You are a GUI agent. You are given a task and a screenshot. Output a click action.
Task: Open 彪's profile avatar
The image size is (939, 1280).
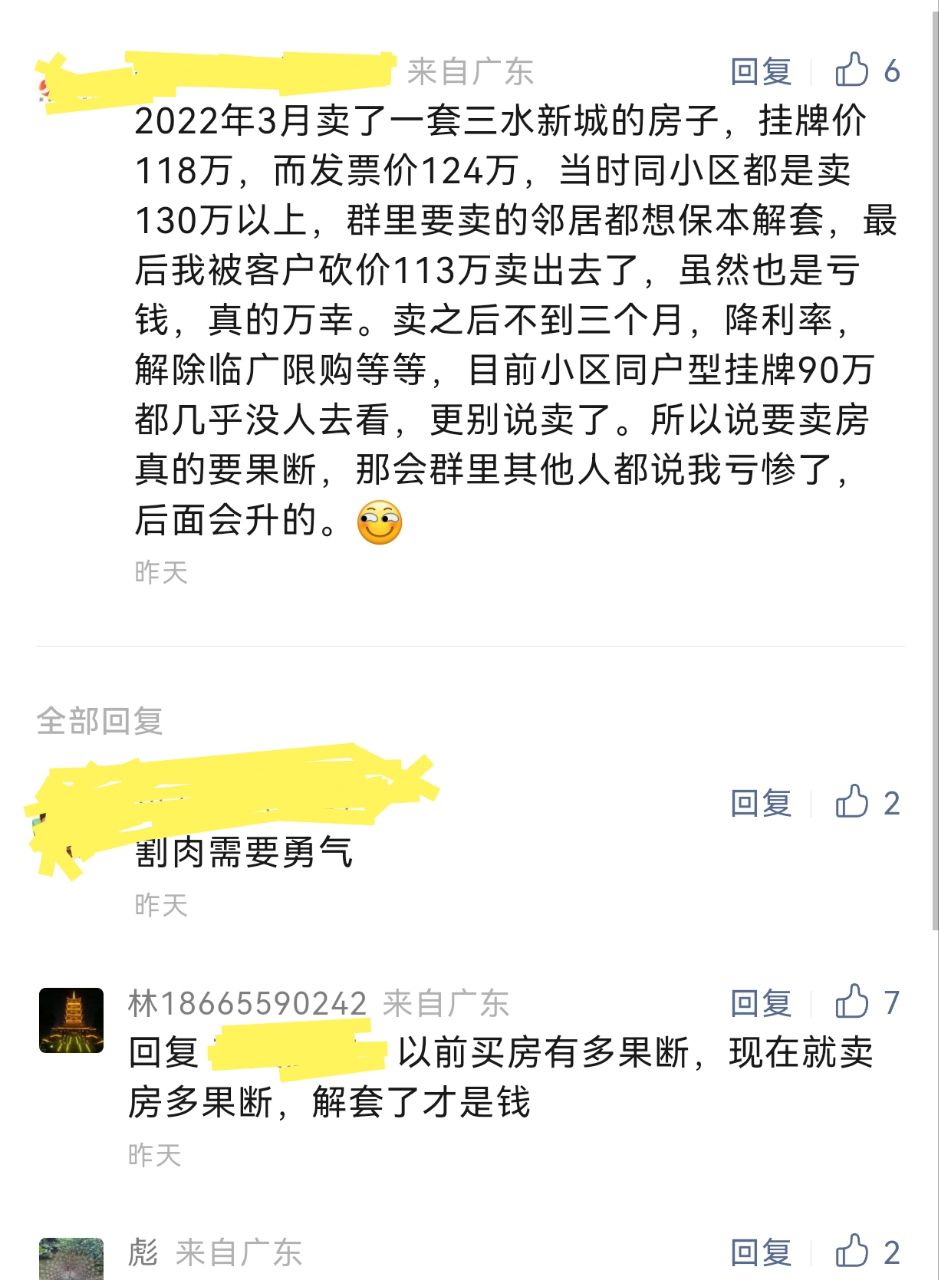(71, 1260)
